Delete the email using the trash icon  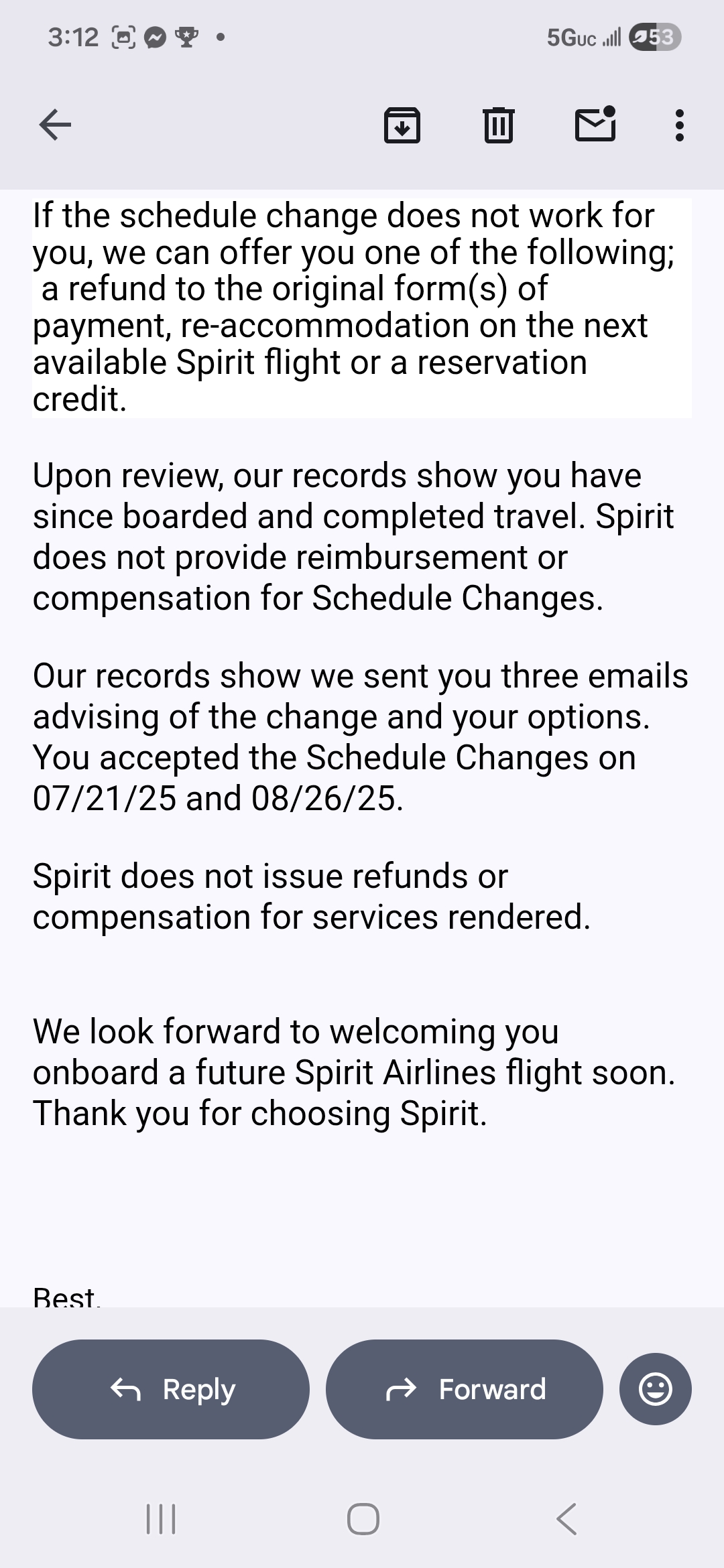499,125
